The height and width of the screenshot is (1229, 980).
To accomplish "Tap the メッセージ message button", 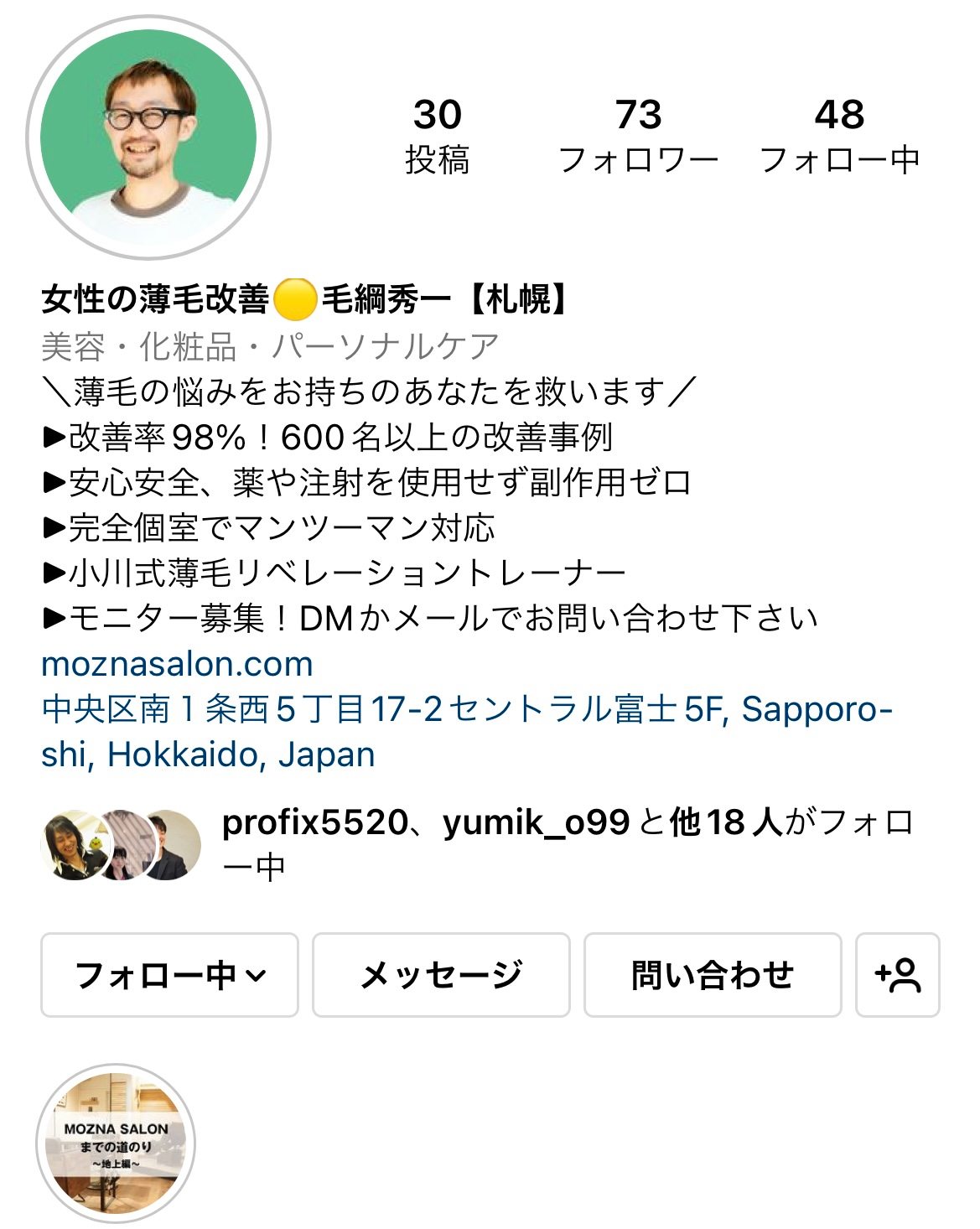I will coord(441,975).
